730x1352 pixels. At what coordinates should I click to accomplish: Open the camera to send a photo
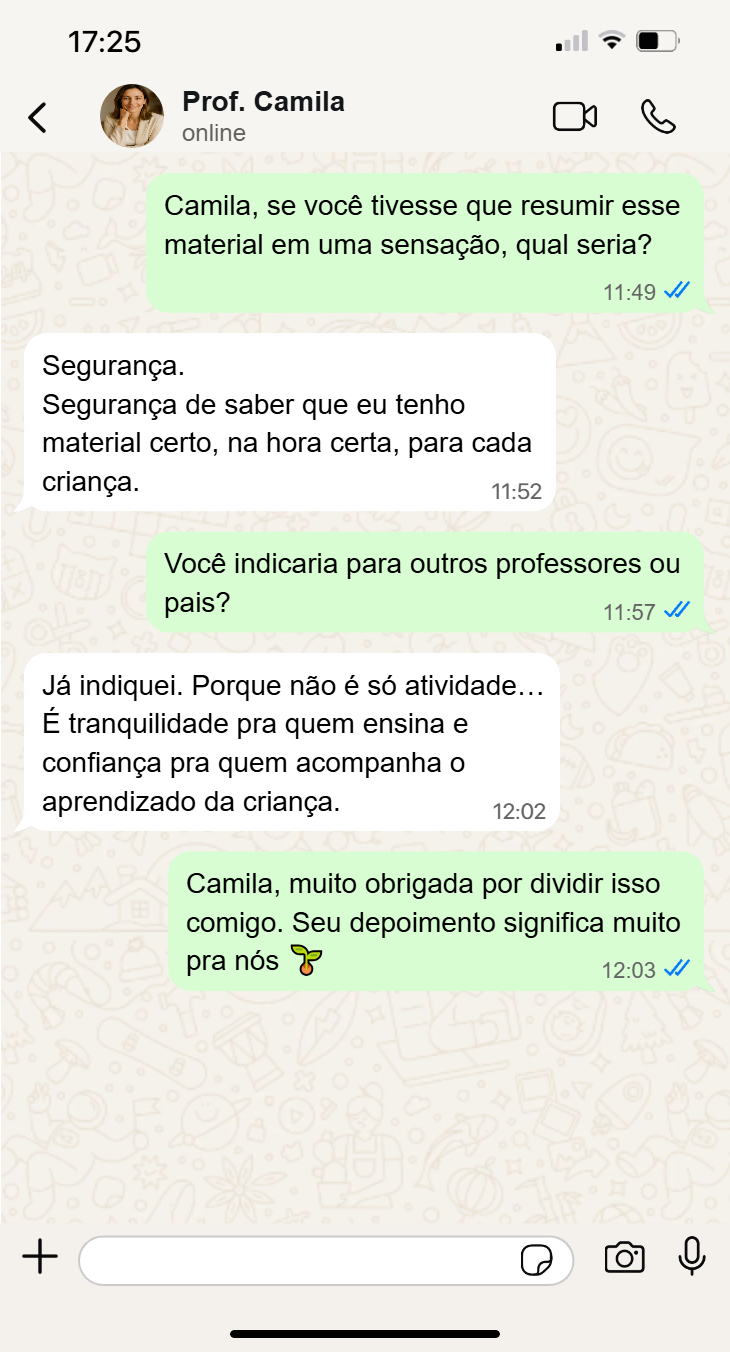[624, 1258]
